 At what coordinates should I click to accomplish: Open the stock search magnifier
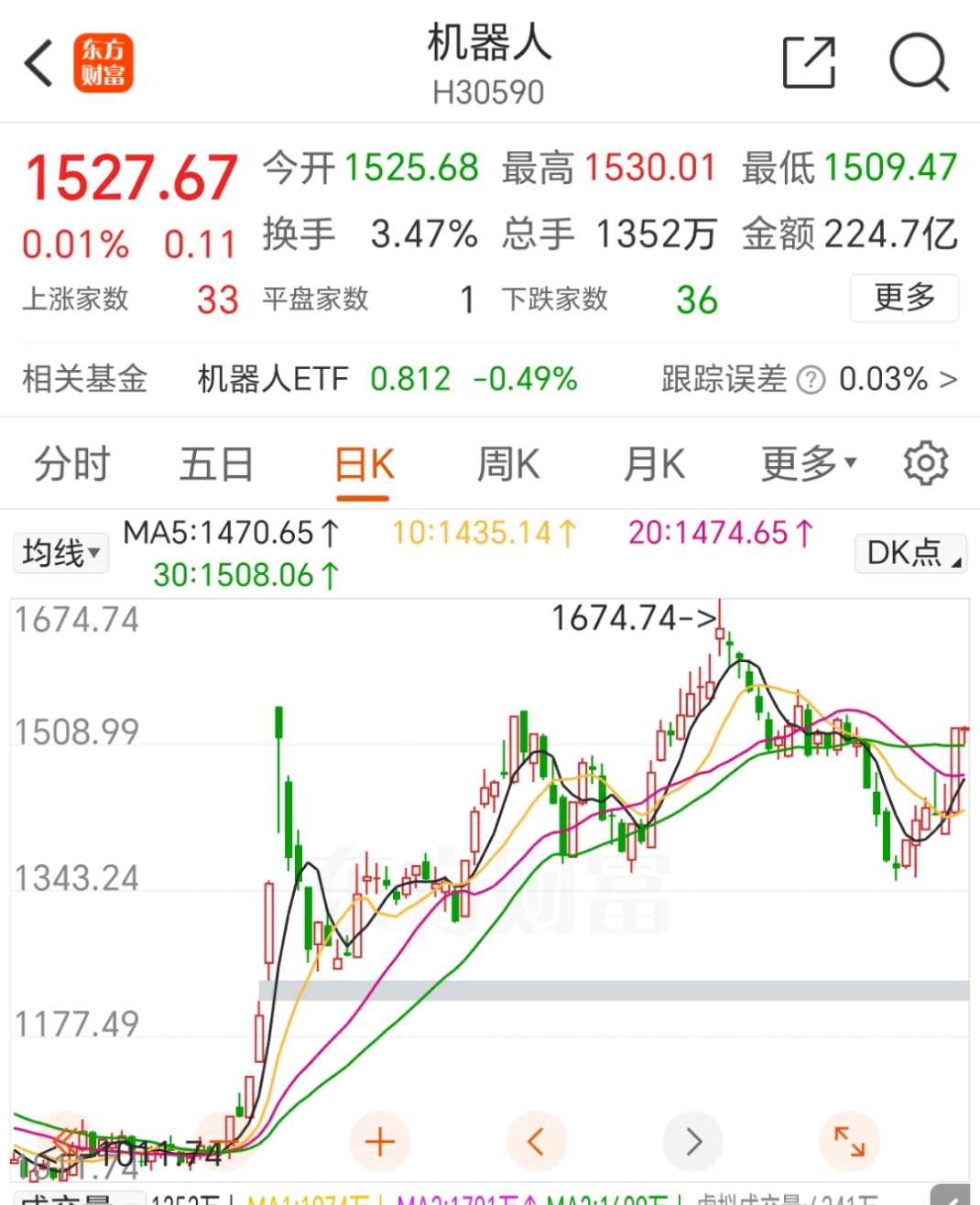click(x=920, y=63)
